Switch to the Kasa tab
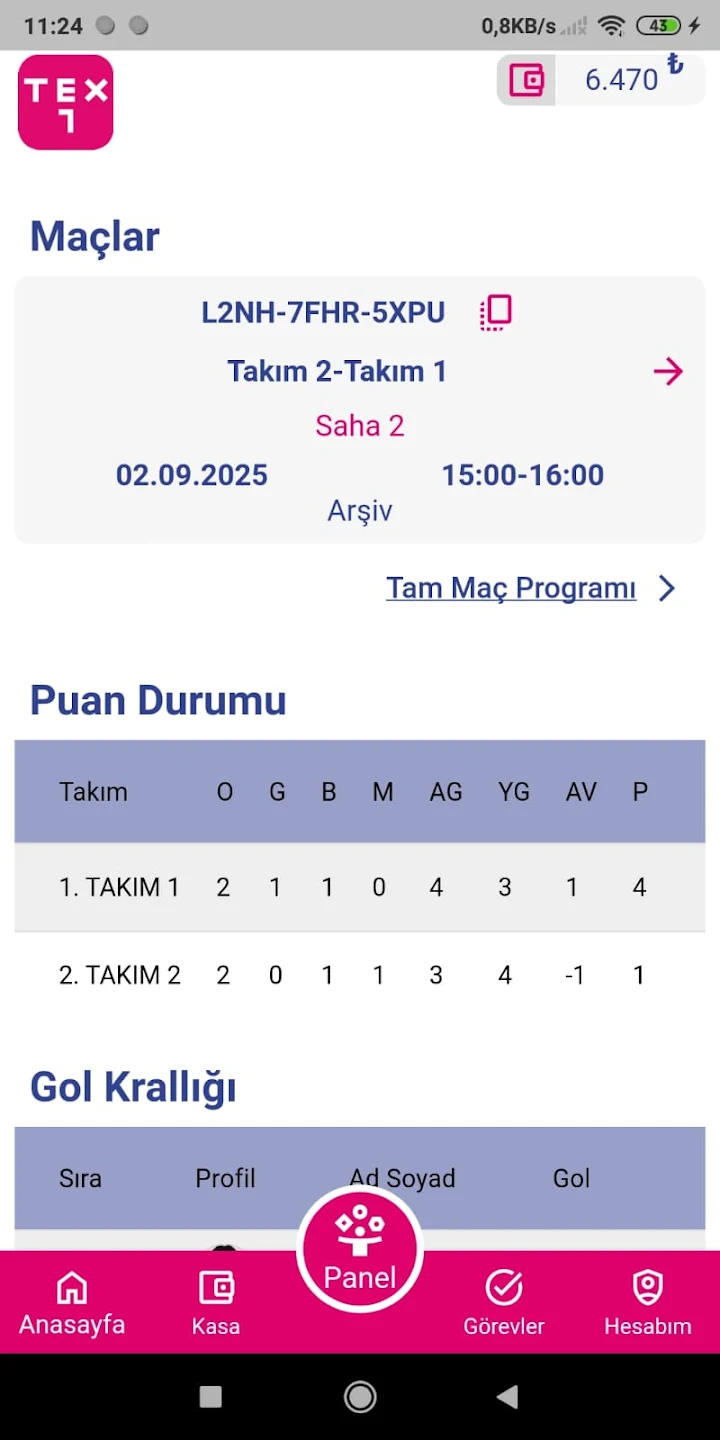 [216, 1303]
